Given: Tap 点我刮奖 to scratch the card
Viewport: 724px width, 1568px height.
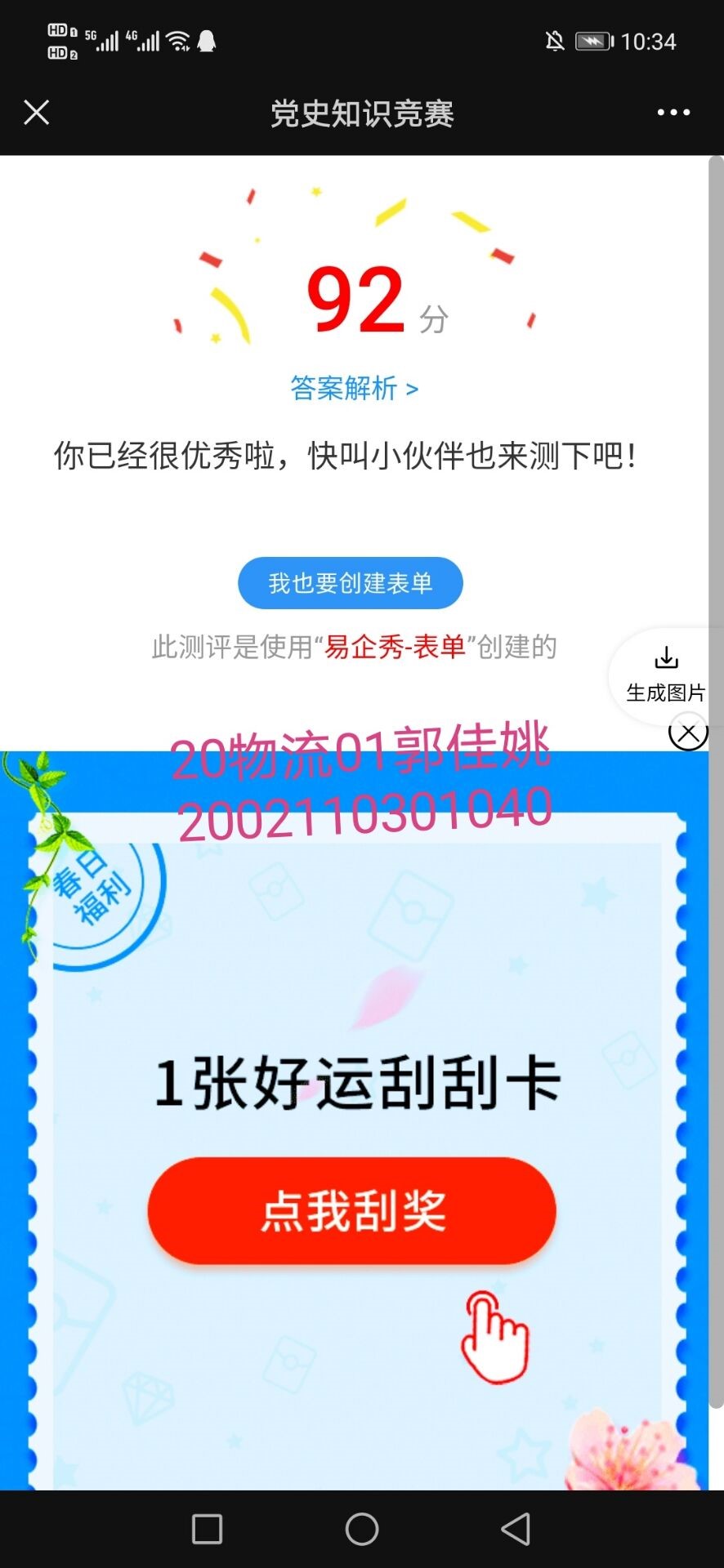Looking at the screenshot, I should 352,1210.
